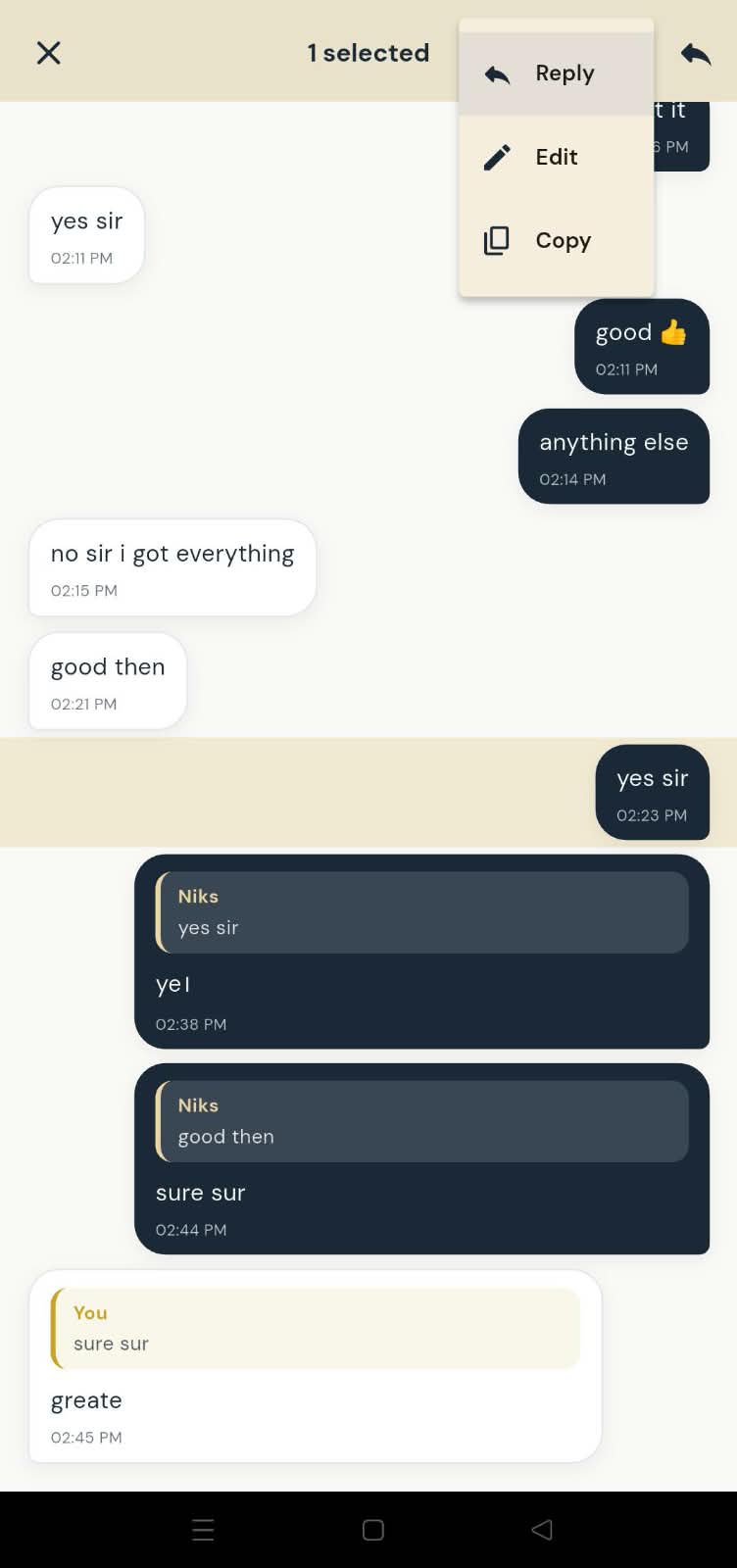Viewport: 737px width, 1568px height.
Task: Close the selection mode with X
Action: pos(48,53)
